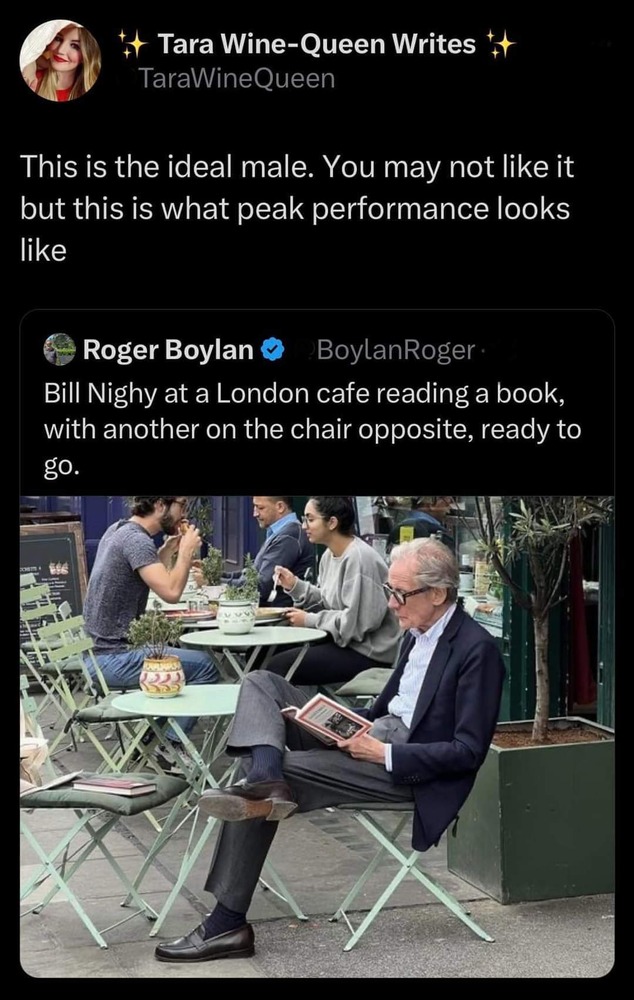Open Tara Wine-Queen Writes' profile picture
634x1000 pixels.
pos(60,60)
